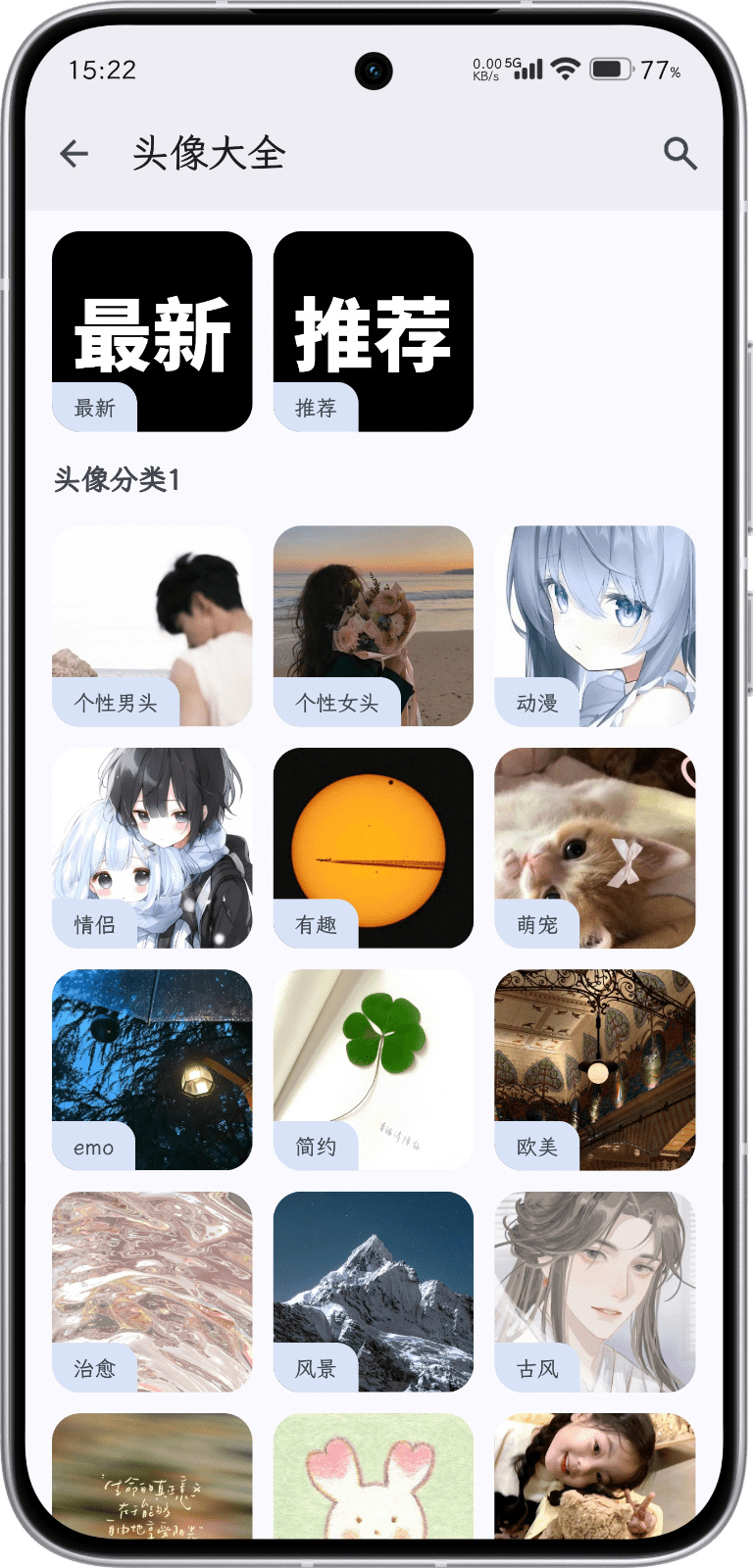View the emo avatar category
The width and height of the screenshot is (753, 1568).
[152, 1070]
